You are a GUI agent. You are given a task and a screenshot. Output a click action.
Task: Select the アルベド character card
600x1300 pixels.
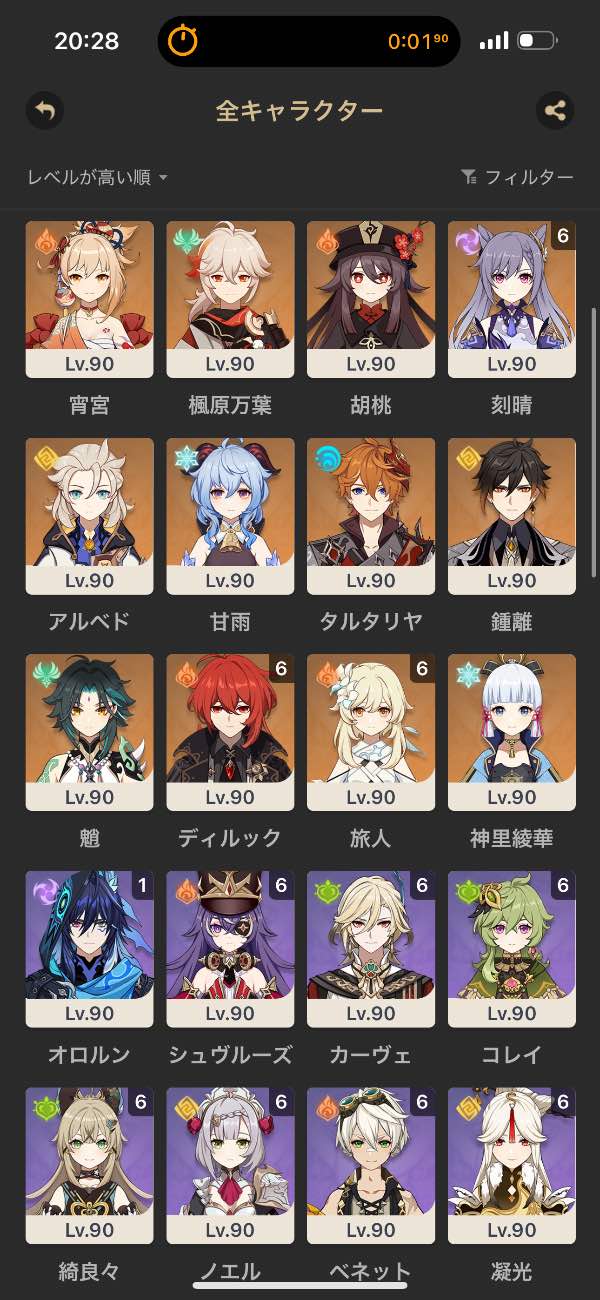(x=90, y=516)
